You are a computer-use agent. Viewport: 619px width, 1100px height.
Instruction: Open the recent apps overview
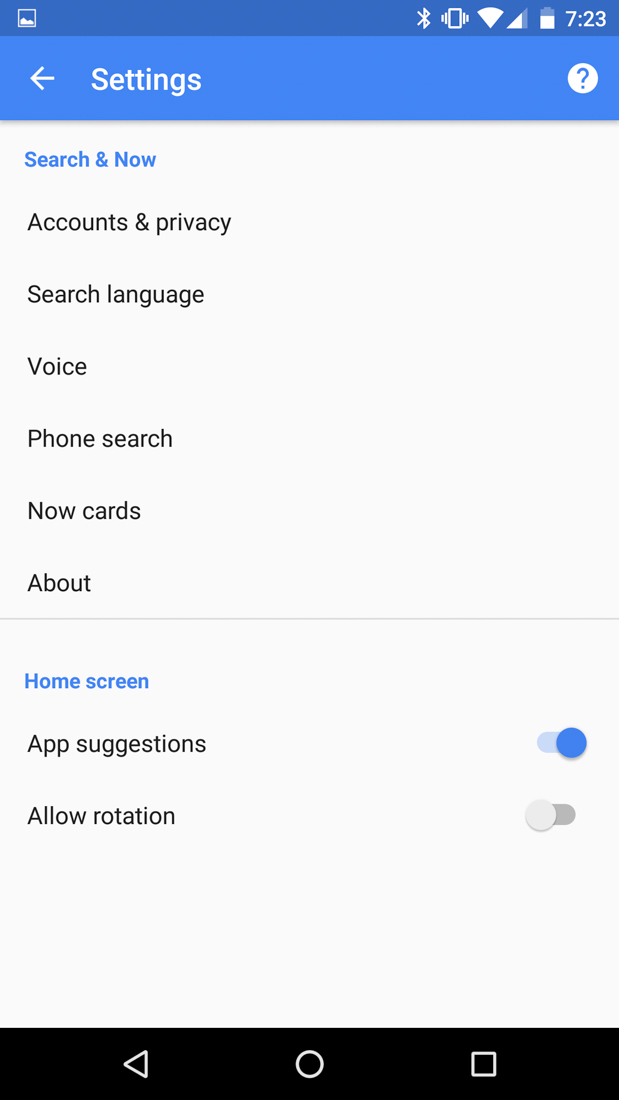(483, 1064)
